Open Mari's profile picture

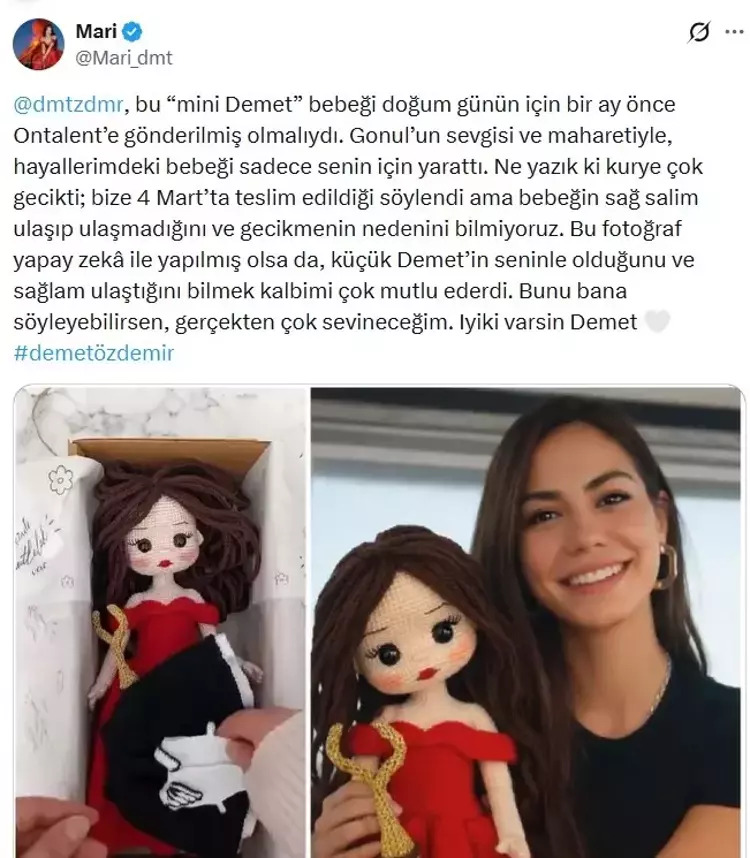coord(38,45)
